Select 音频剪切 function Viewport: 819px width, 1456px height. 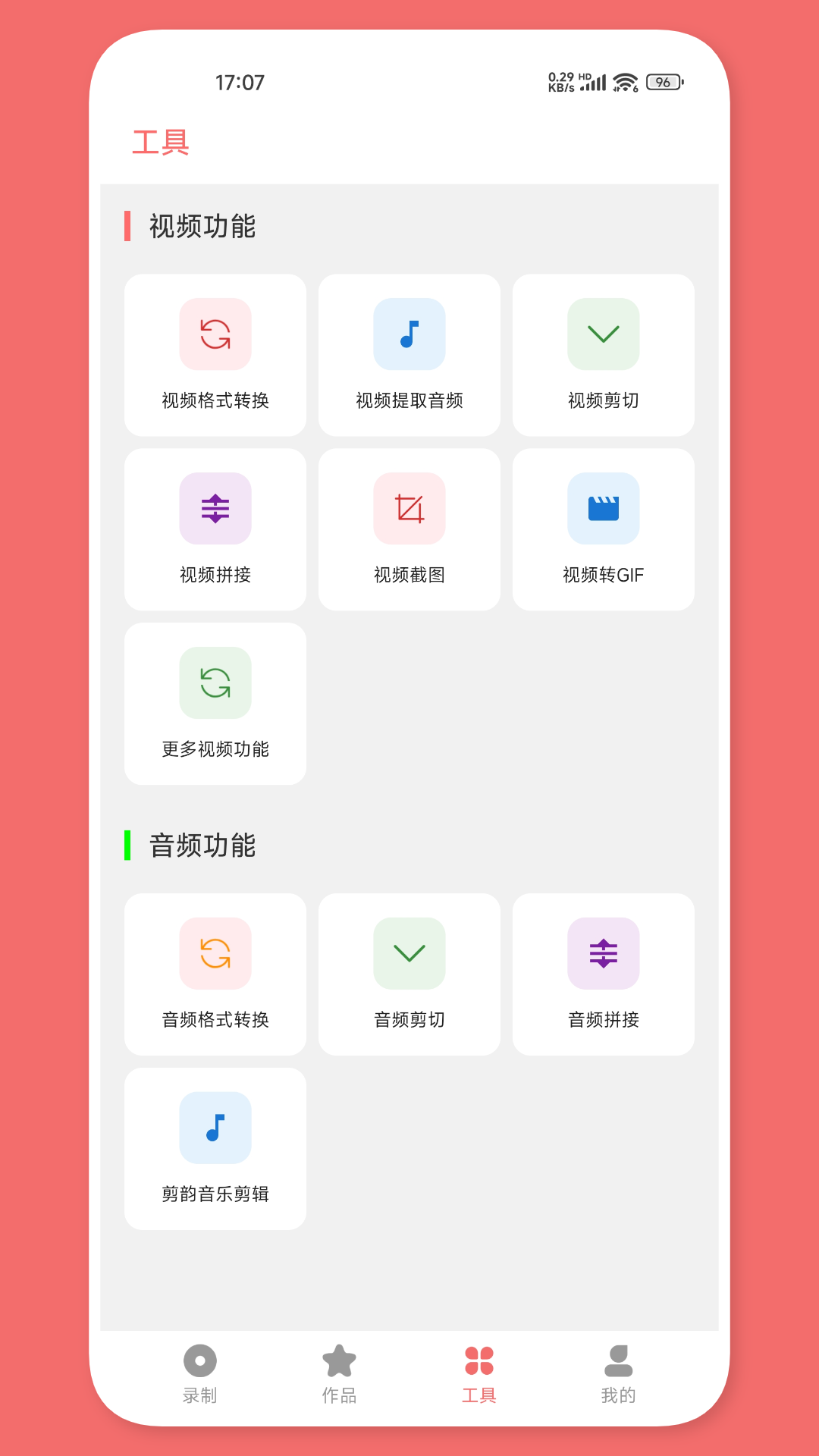[409, 974]
